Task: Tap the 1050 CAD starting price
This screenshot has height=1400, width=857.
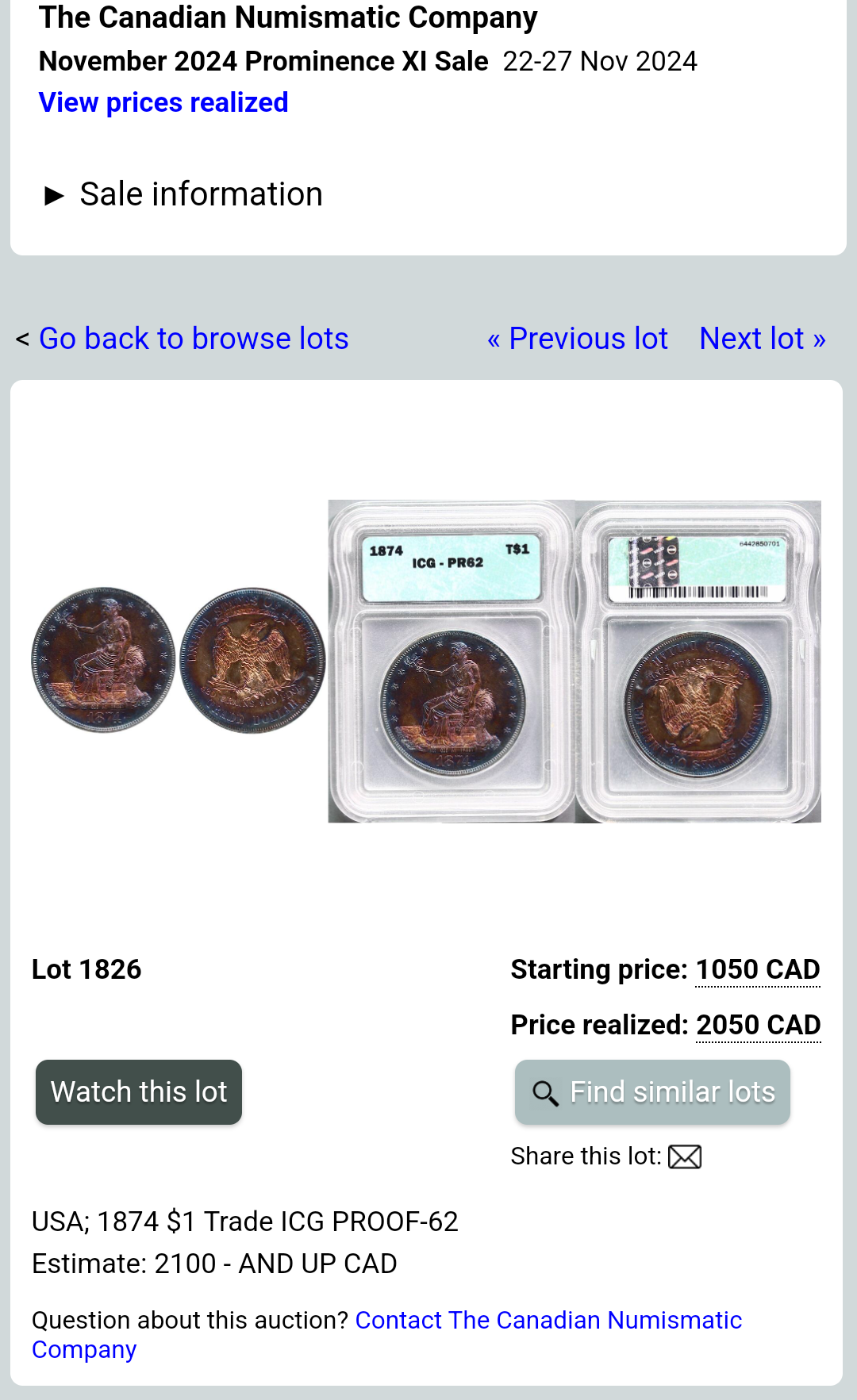Action: tap(757, 970)
